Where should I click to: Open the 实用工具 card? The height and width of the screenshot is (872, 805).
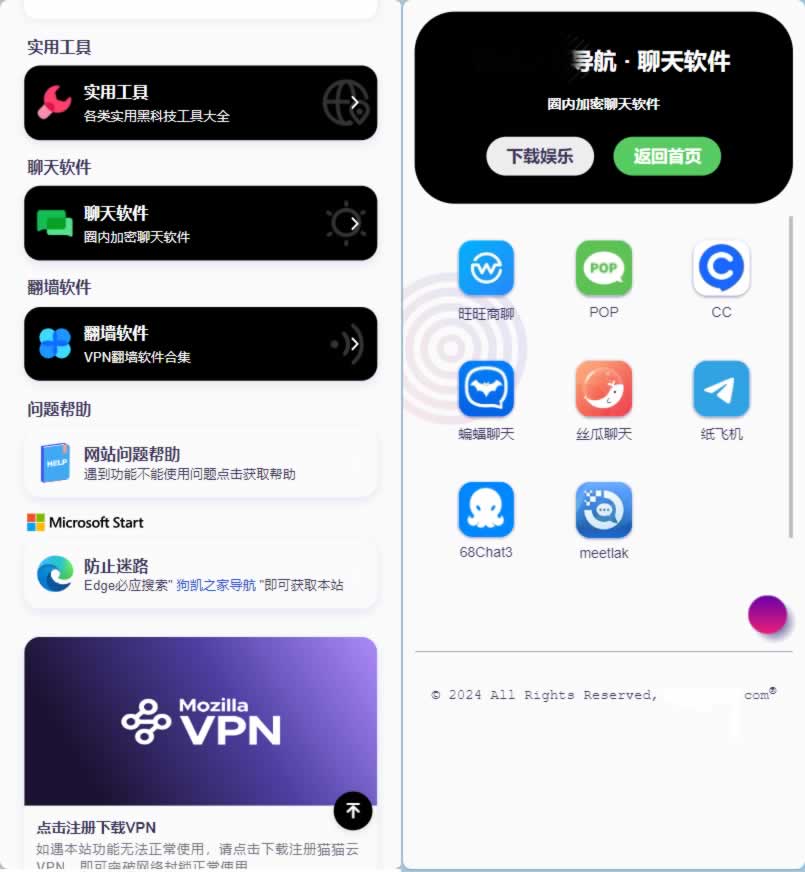click(200, 103)
